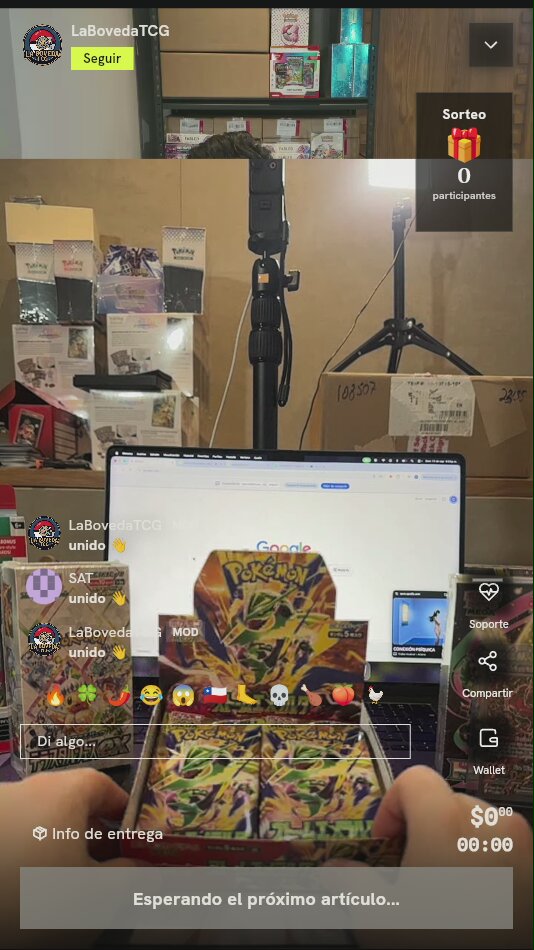Open the Sorteo giveaway box
Image resolution: width=534 pixels, height=950 pixels.
click(x=464, y=162)
